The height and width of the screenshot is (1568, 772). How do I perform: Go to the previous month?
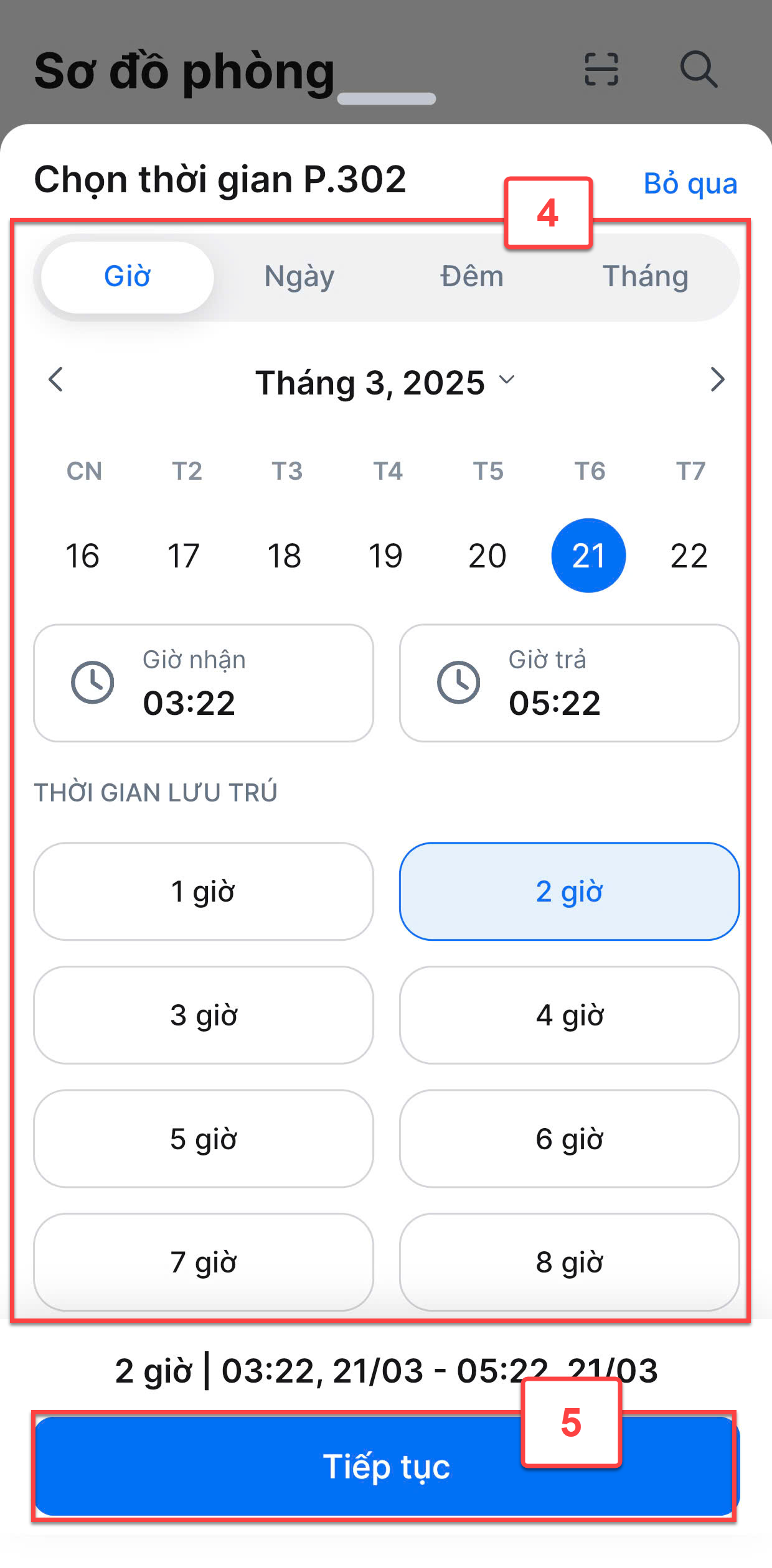(56, 380)
